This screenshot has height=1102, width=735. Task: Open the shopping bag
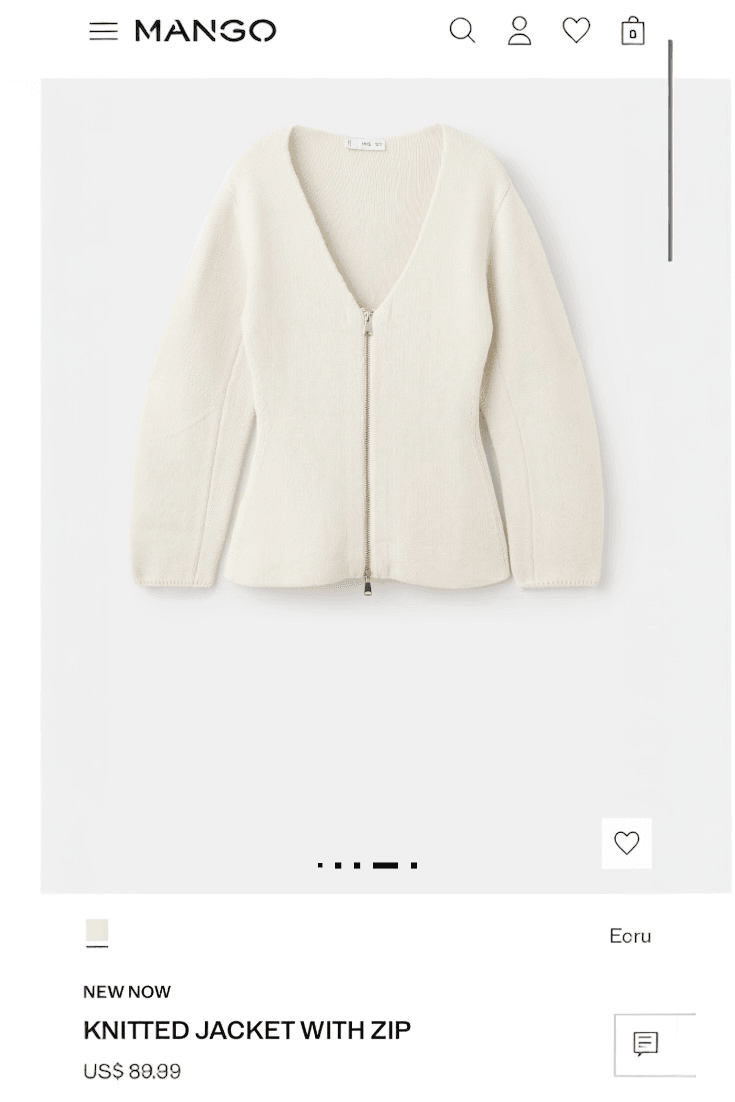tap(633, 31)
